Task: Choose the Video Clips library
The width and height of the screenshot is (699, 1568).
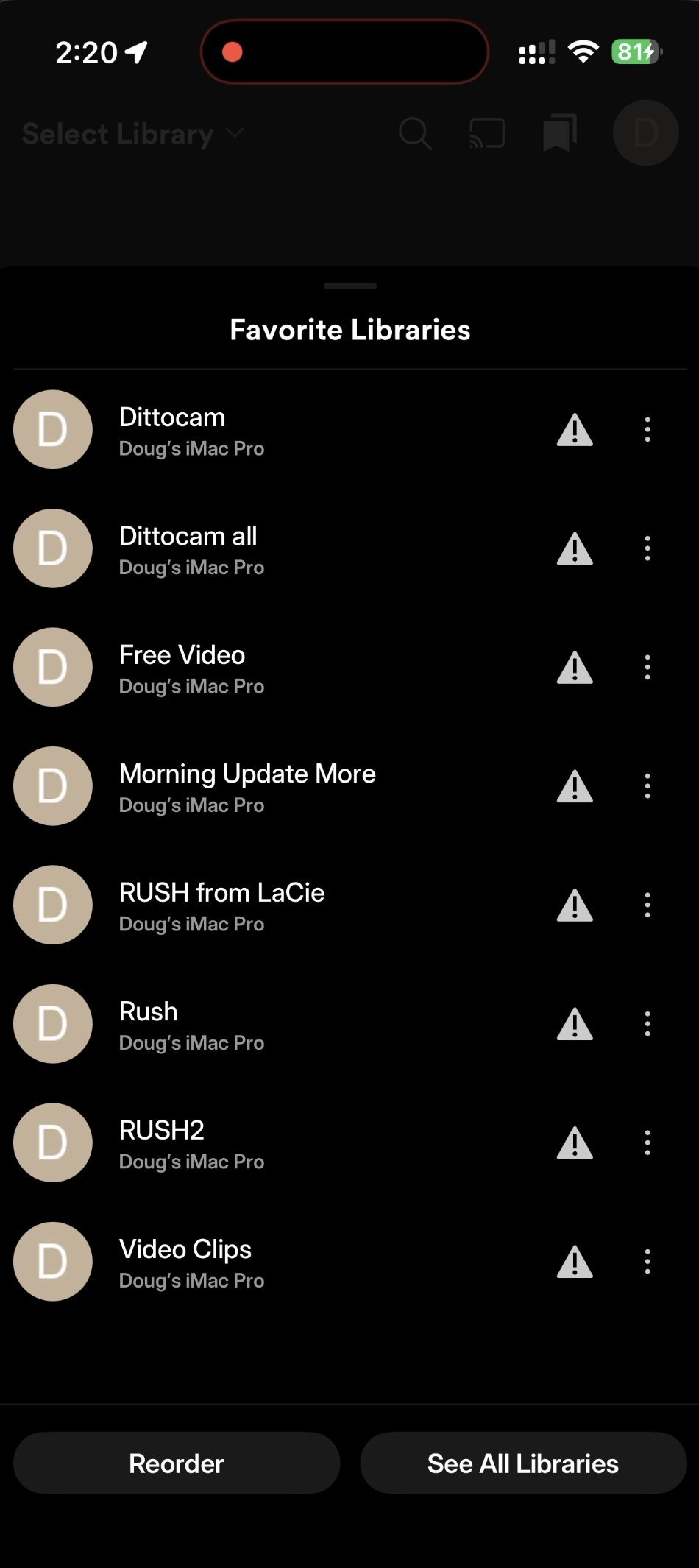Action: click(x=191, y=1262)
